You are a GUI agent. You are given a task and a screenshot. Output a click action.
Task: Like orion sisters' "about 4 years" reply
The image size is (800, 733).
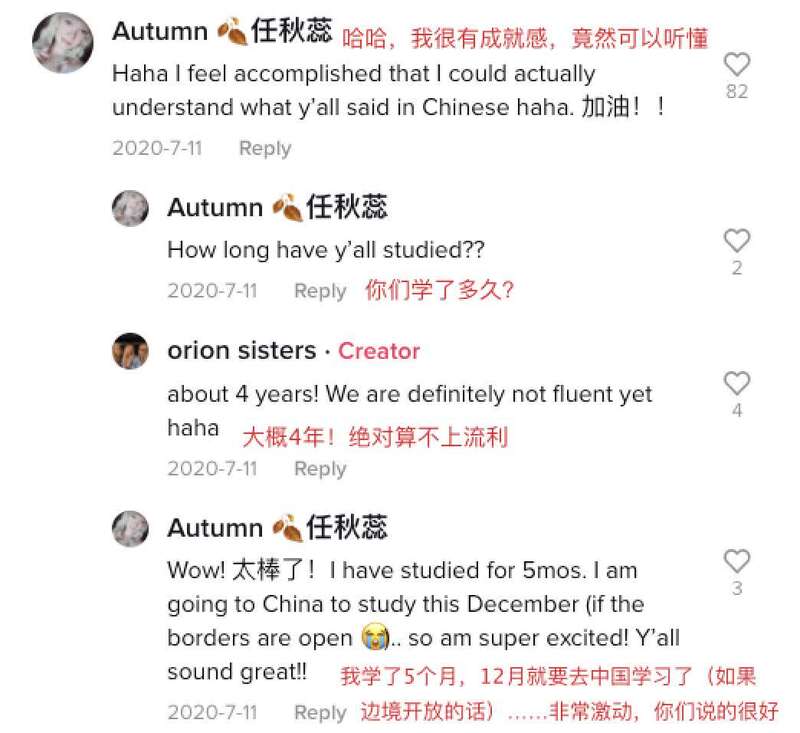click(736, 383)
